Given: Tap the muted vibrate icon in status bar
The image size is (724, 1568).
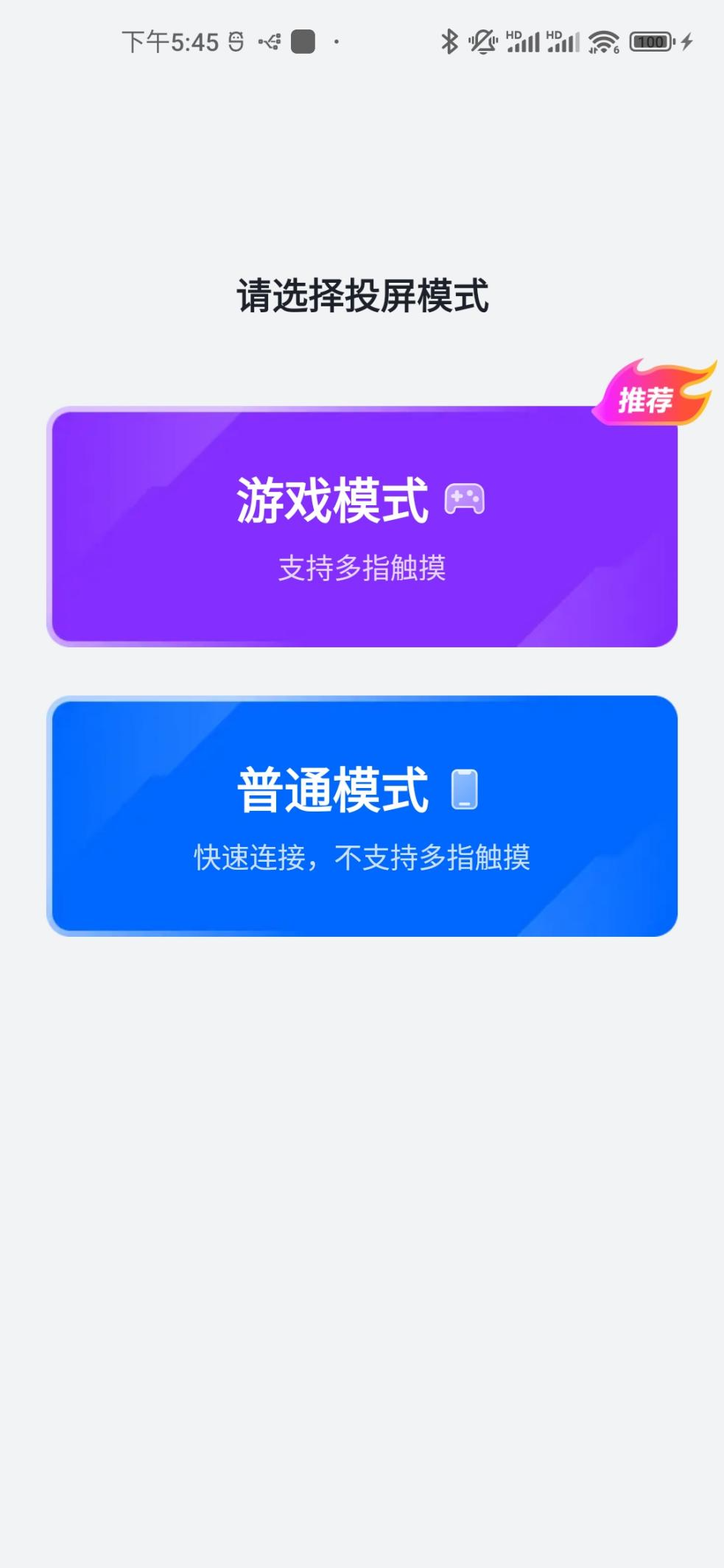Looking at the screenshot, I should pos(482,42).
